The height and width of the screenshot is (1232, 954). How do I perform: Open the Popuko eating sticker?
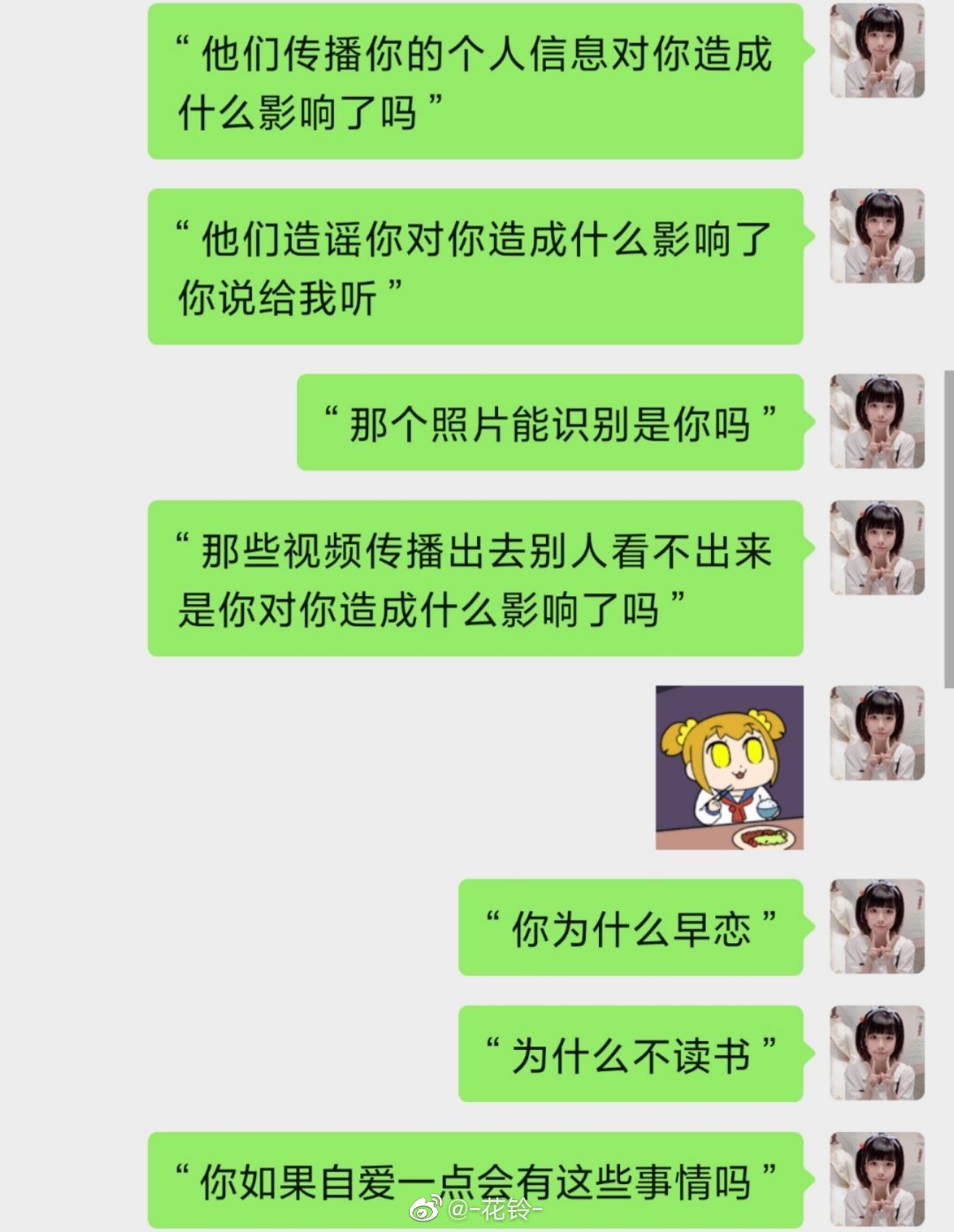[729, 767]
